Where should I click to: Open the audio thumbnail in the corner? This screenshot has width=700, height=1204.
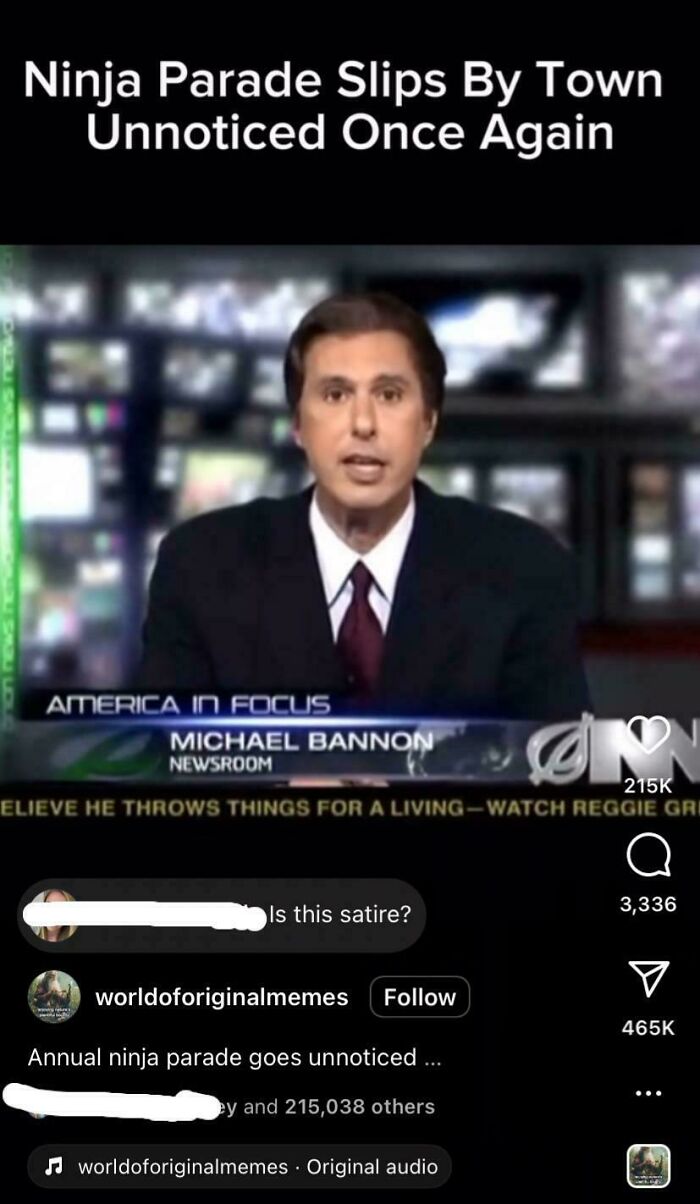(x=648, y=1166)
